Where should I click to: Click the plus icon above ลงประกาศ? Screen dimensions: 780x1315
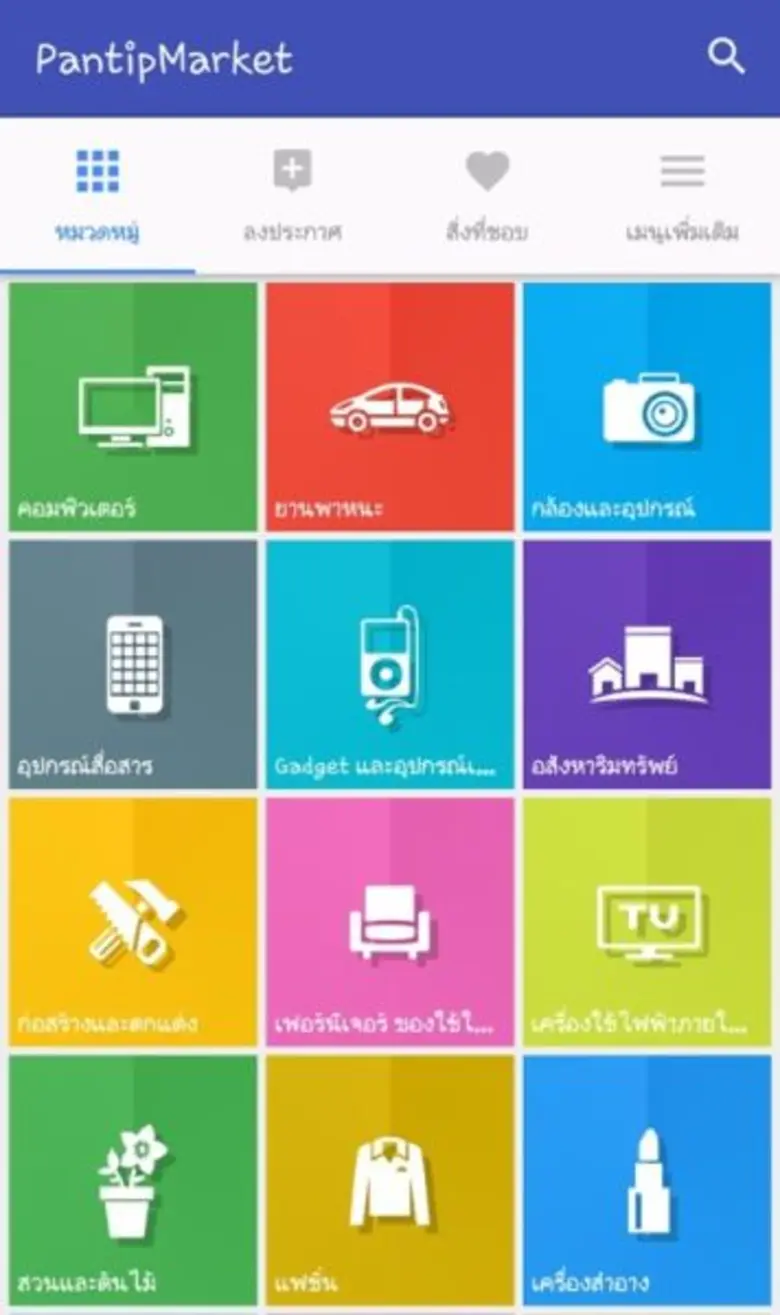[291, 171]
